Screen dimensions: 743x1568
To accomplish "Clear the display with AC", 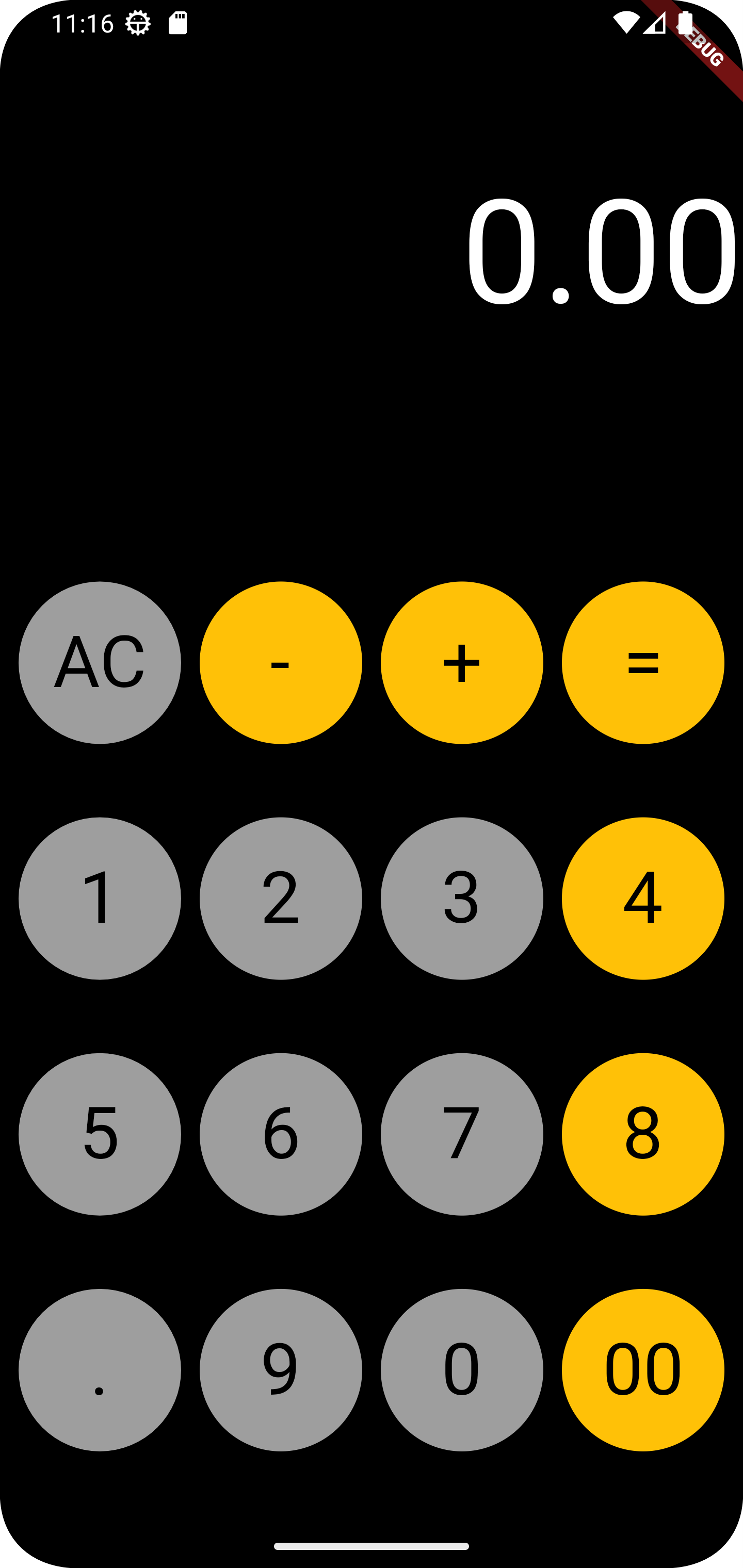I will 99,662.
